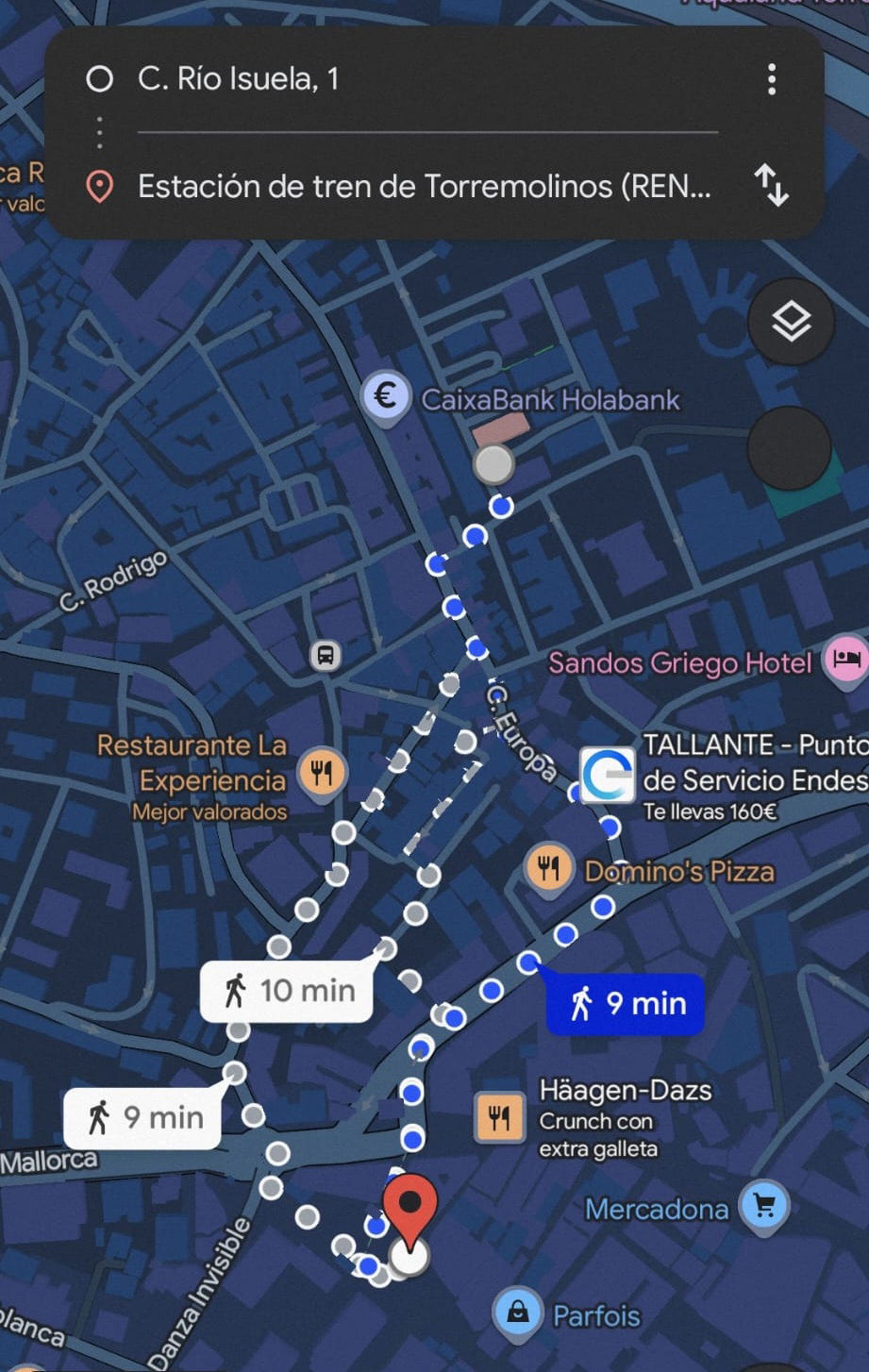This screenshot has width=869, height=1372.
Task: Choose the white 9 min alternative route
Action: 143,1118
